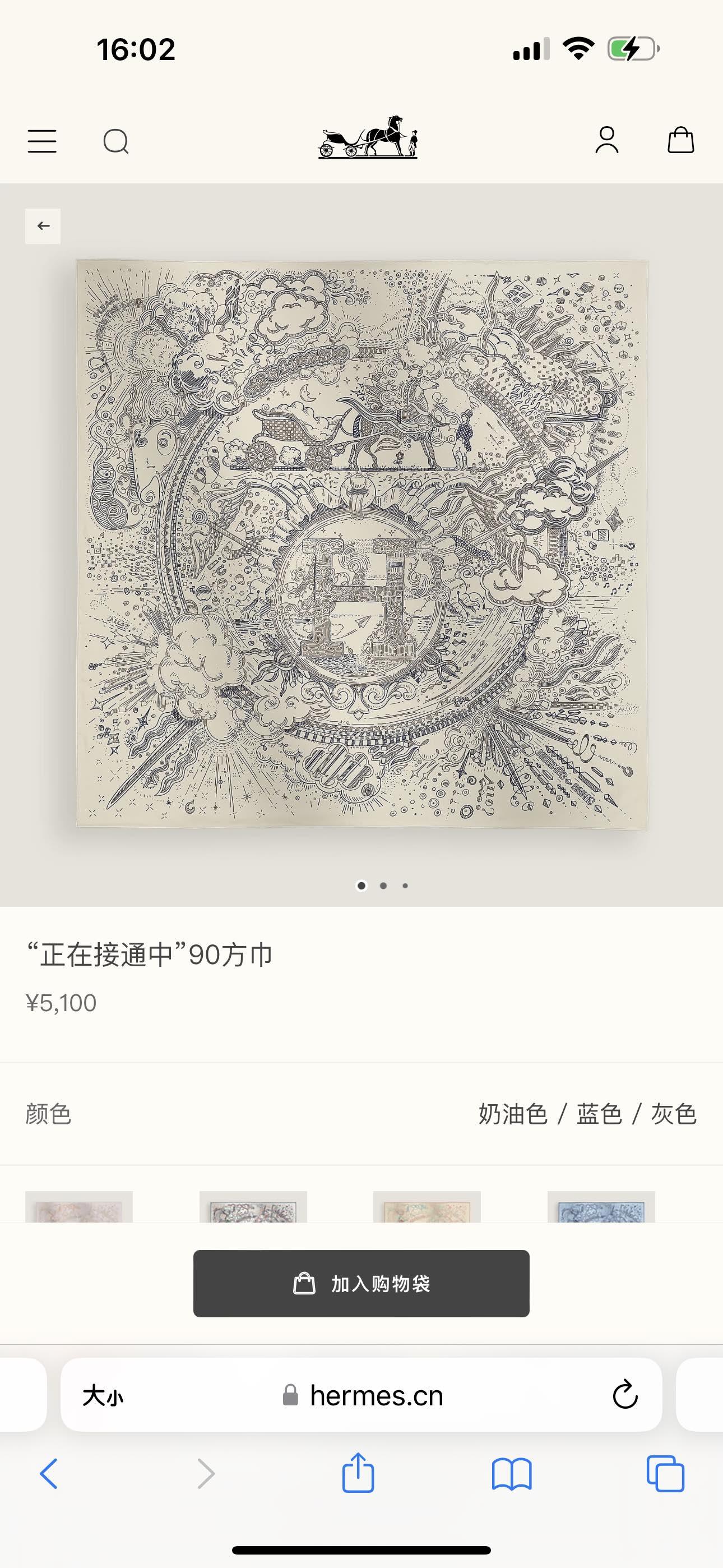Image resolution: width=723 pixels, height=1568 pixels.
Task: Open the account profile icon
Action: pyautogui.click(x=607, y=140)
